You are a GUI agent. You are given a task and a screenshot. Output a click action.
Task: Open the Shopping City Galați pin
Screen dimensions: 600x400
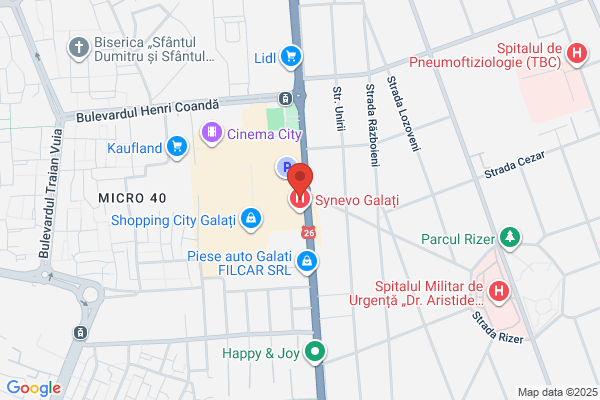coord(251,219)
